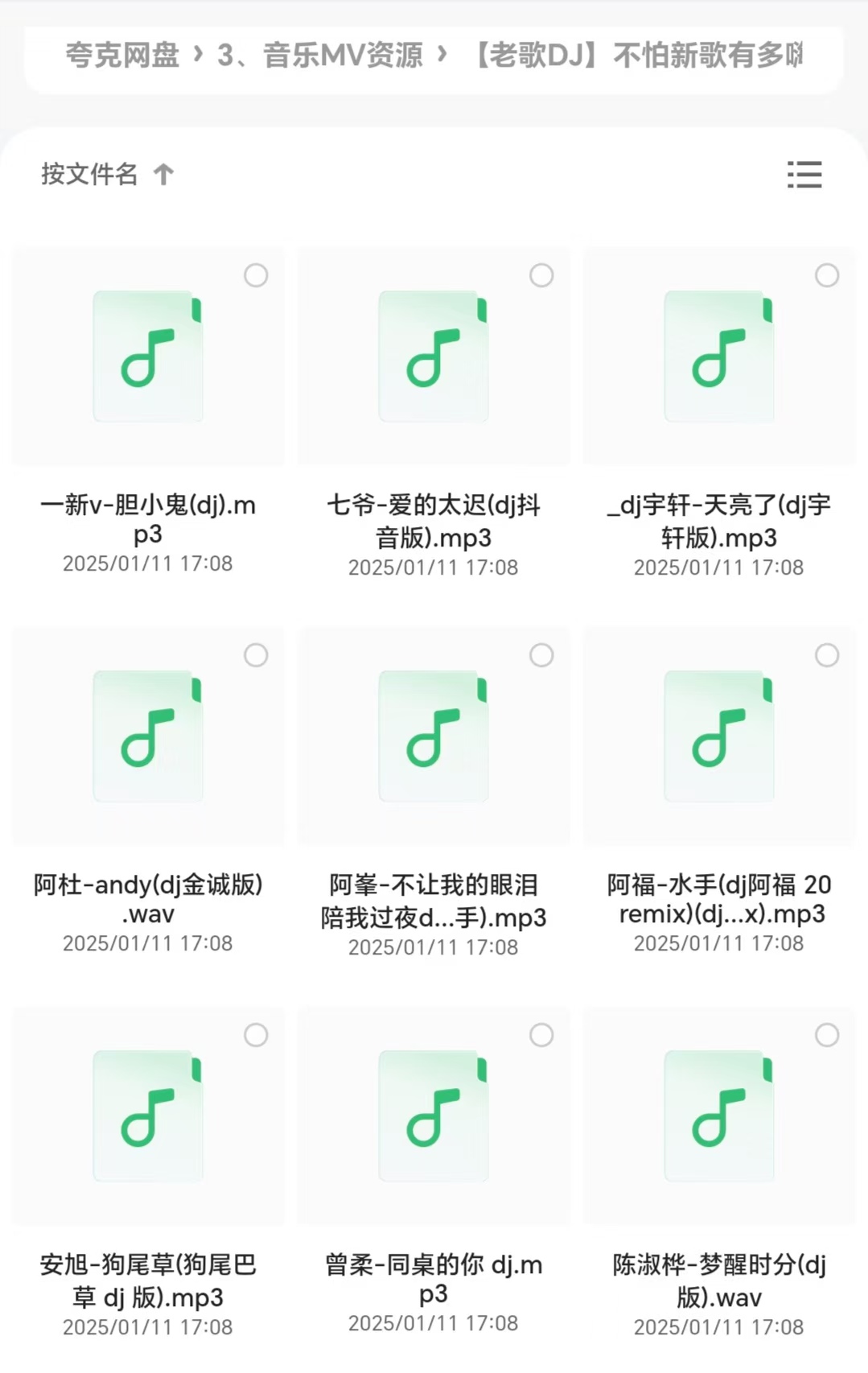The image size is (868, 1373).
Task: Open 安旭-狗尾草(狗尾巴草 dj 版).mp3 file
Action: coord(148,1116)
